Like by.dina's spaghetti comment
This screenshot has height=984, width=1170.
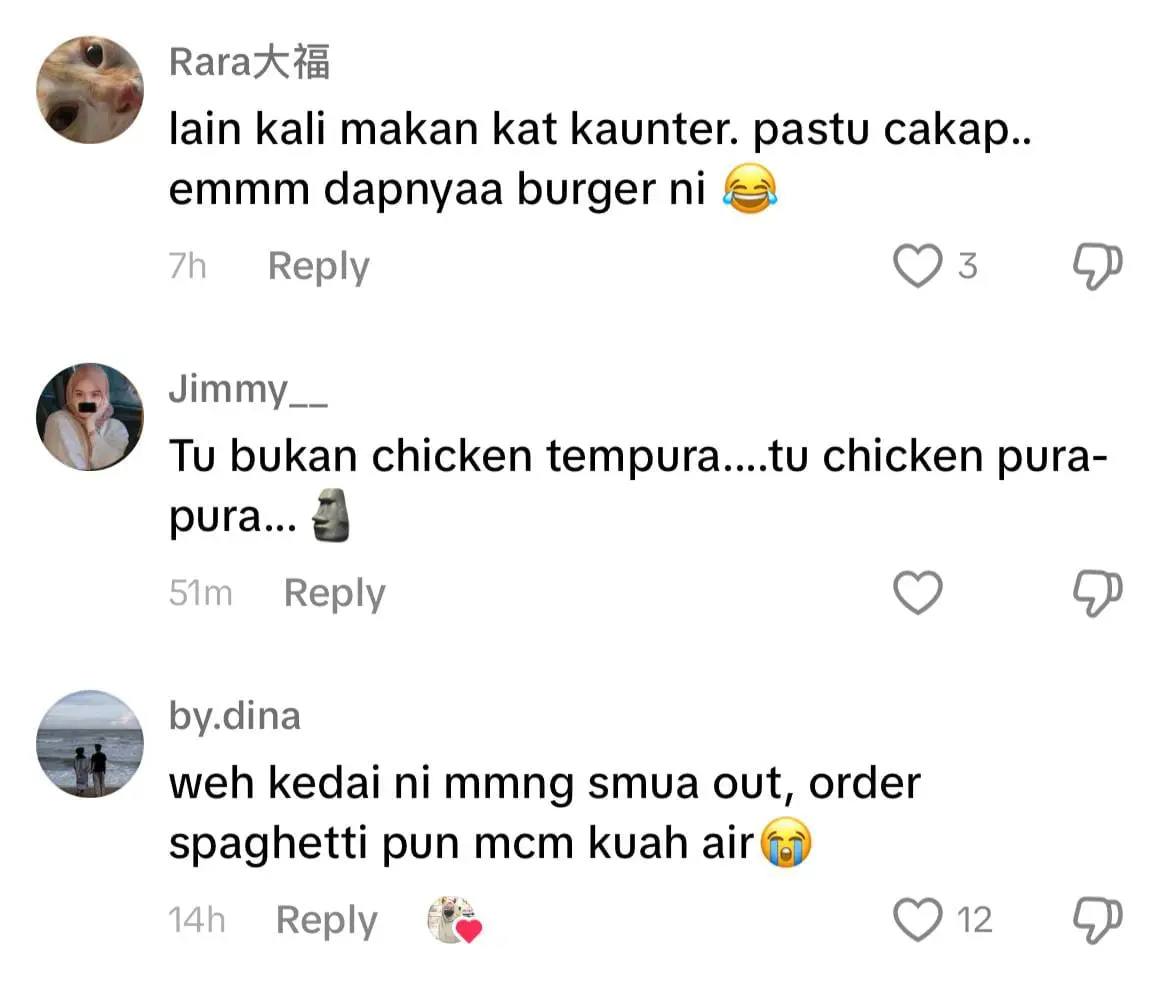(x=917, y=920)
